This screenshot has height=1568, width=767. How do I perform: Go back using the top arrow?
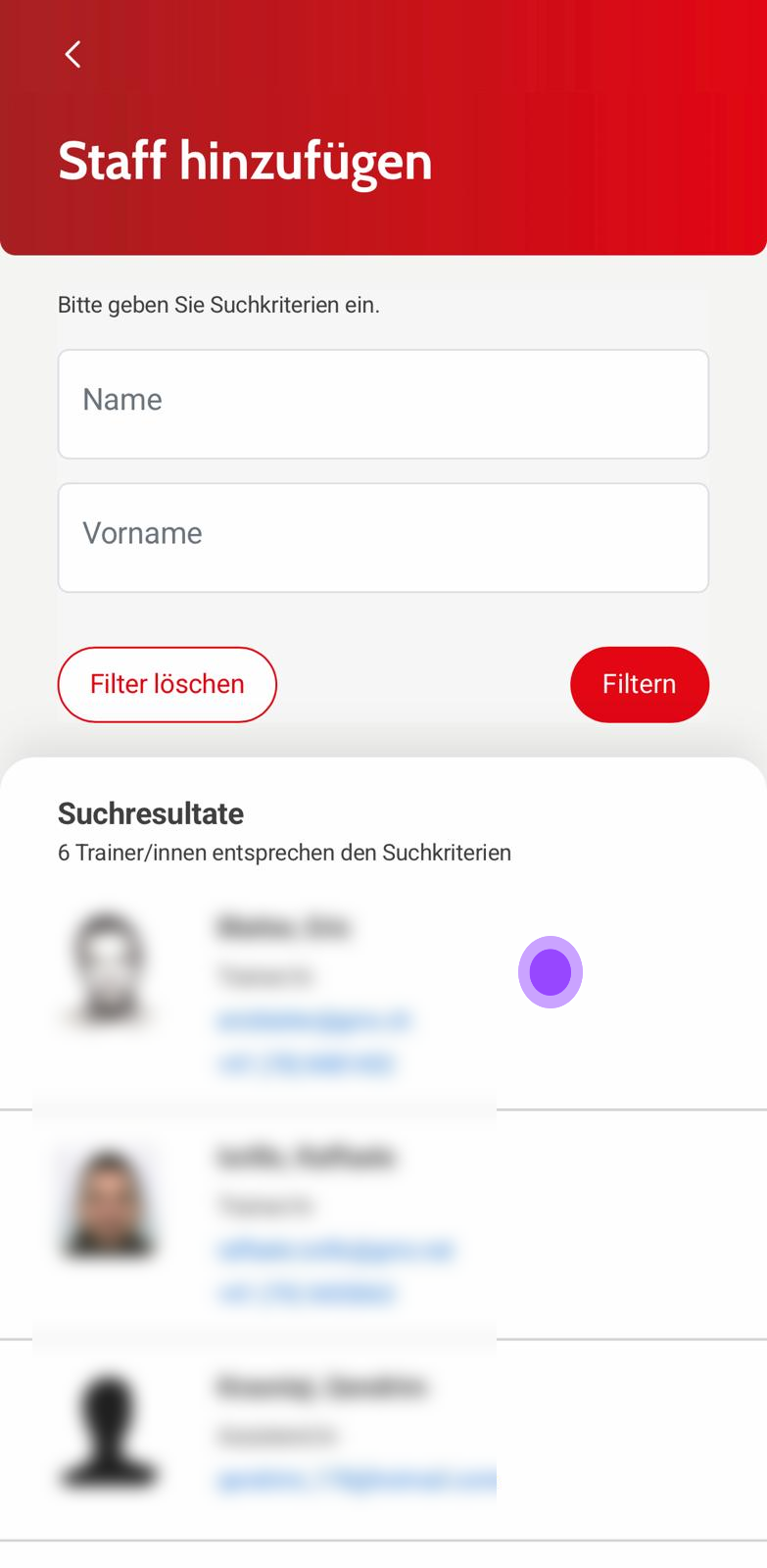[x=72, y=54]
